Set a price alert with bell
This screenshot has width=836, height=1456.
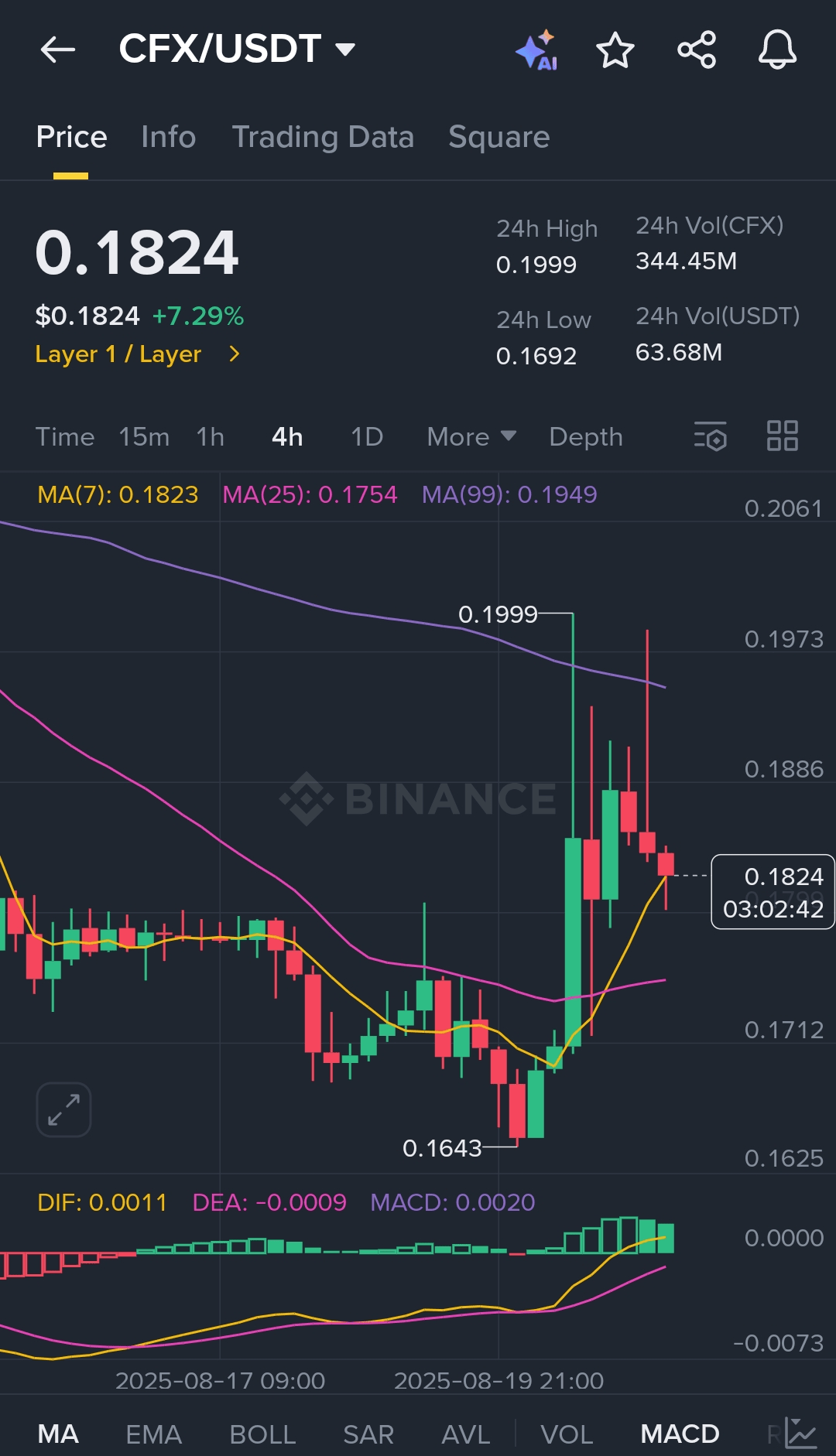pos(777,50)
